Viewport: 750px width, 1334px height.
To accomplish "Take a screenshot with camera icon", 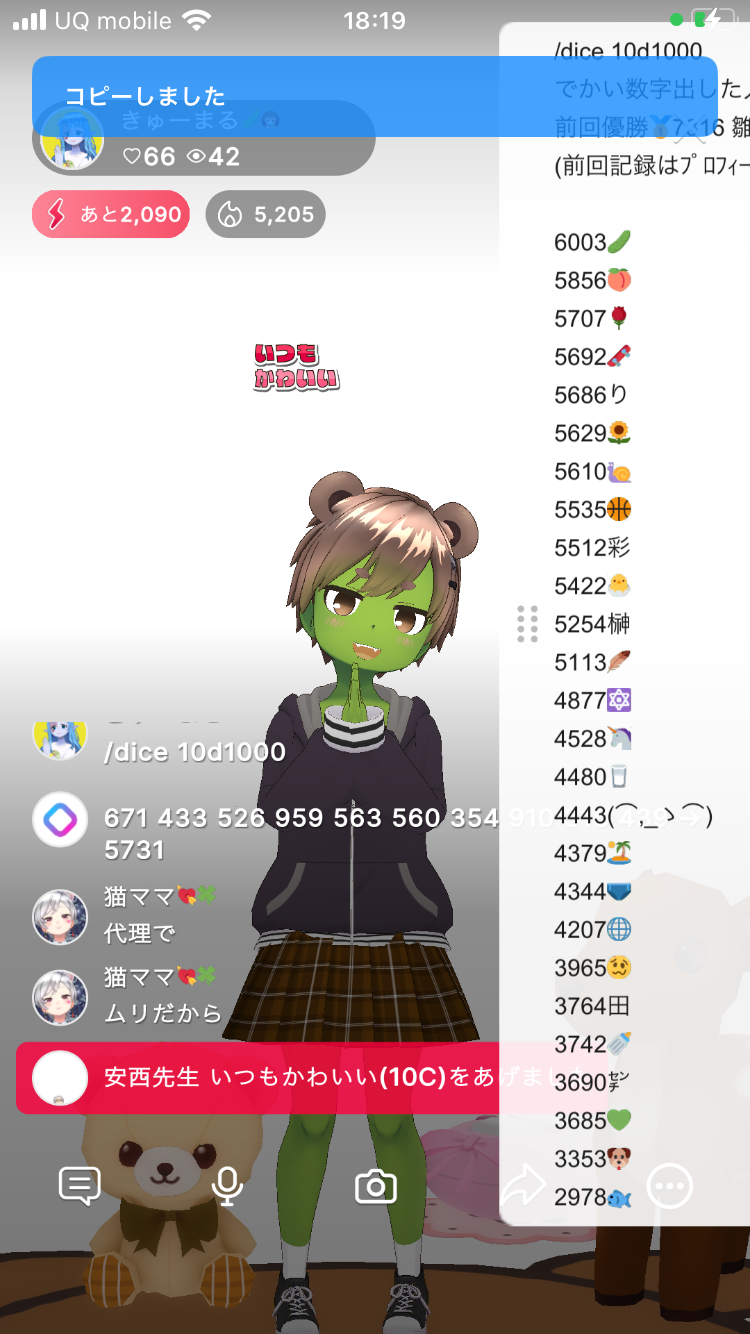I will point(376,1187).
